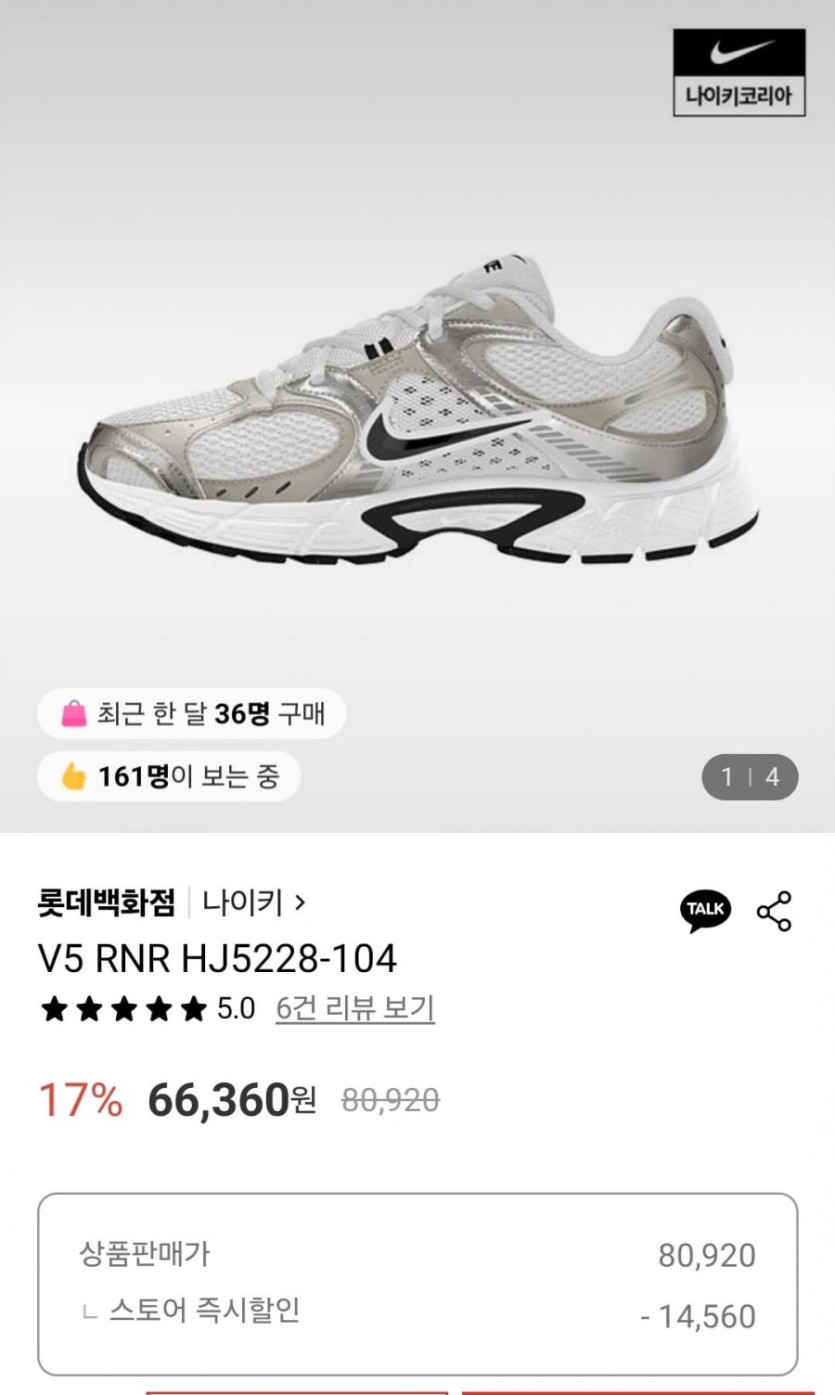Open the 나이키 brand store link

[x=253, y=903]
